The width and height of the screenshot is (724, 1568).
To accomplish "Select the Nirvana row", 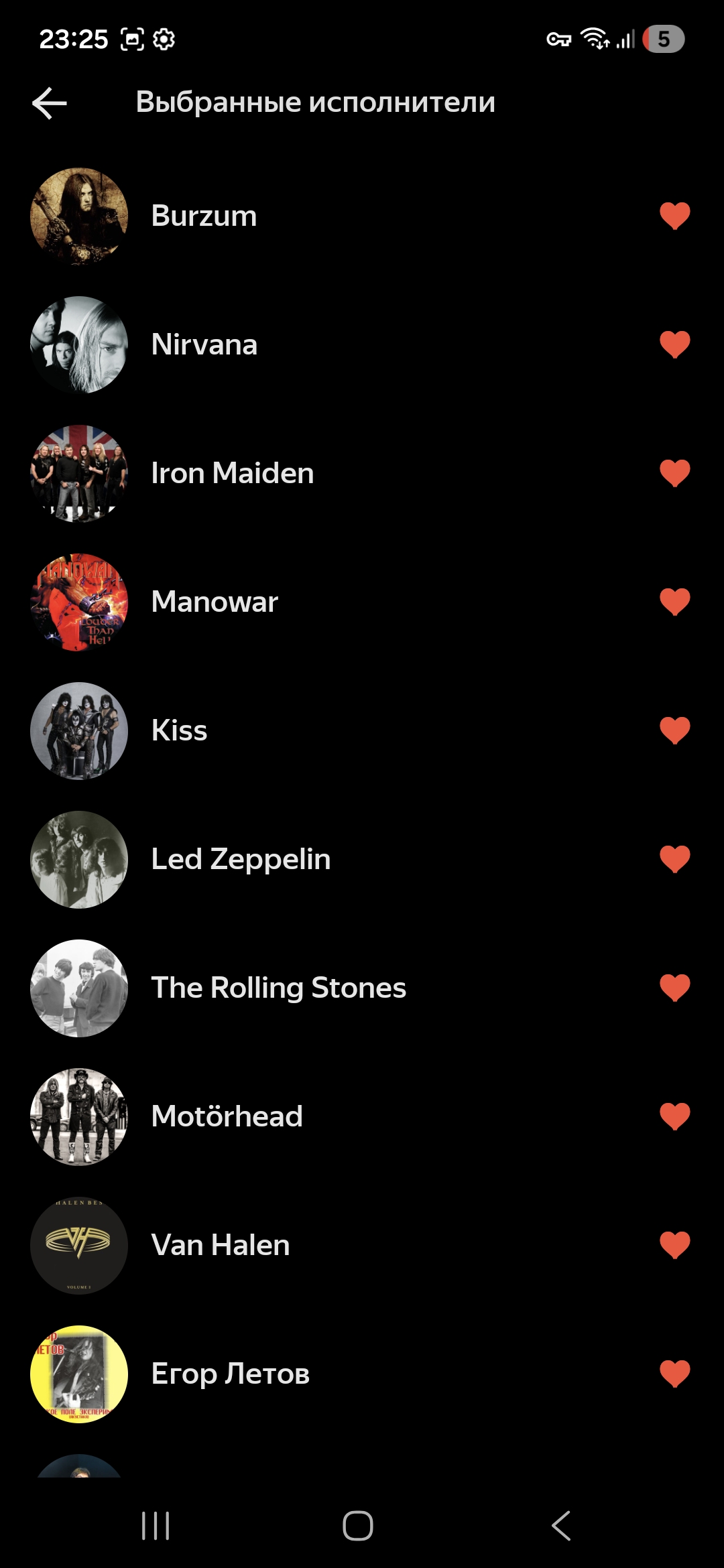I will 204,344.
